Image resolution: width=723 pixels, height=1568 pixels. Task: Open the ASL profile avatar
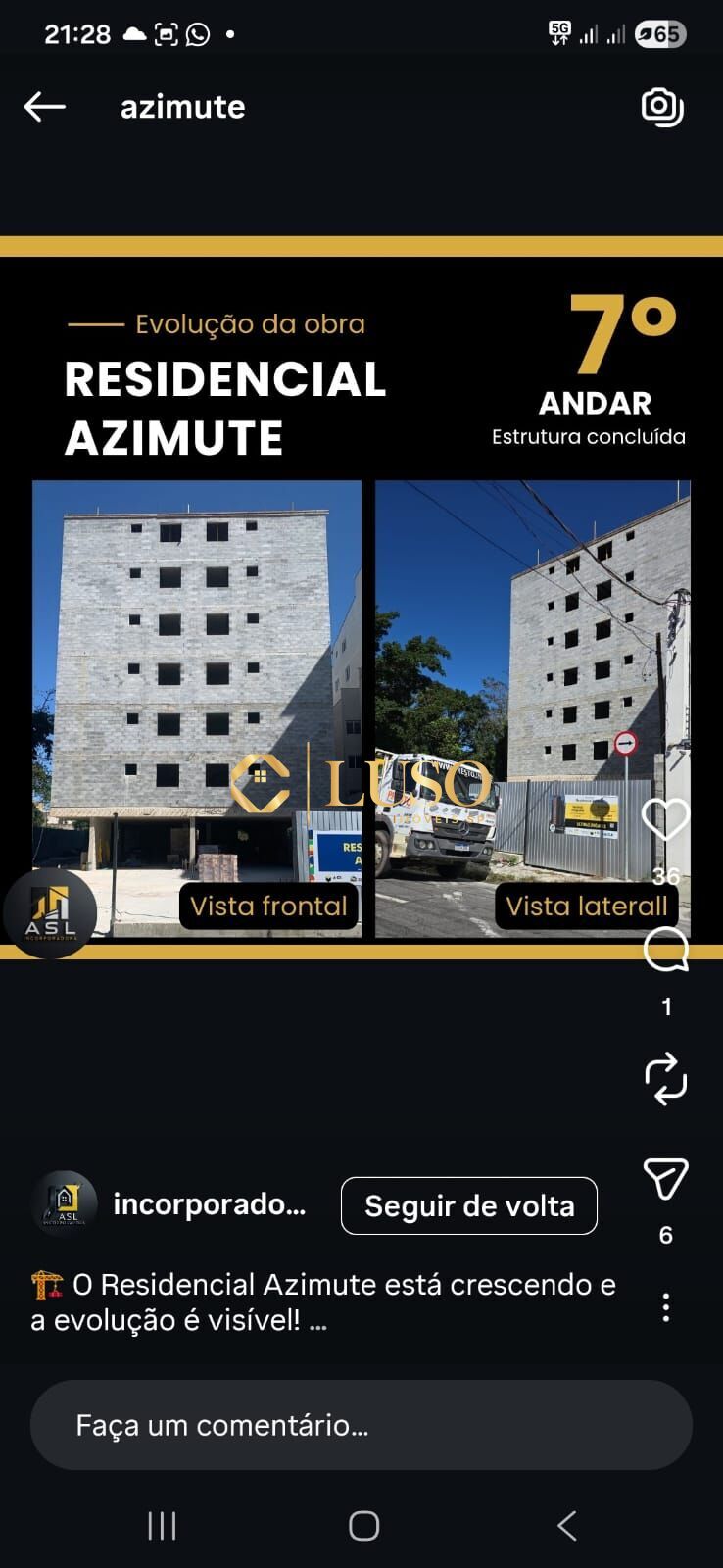click(65, 1203)
